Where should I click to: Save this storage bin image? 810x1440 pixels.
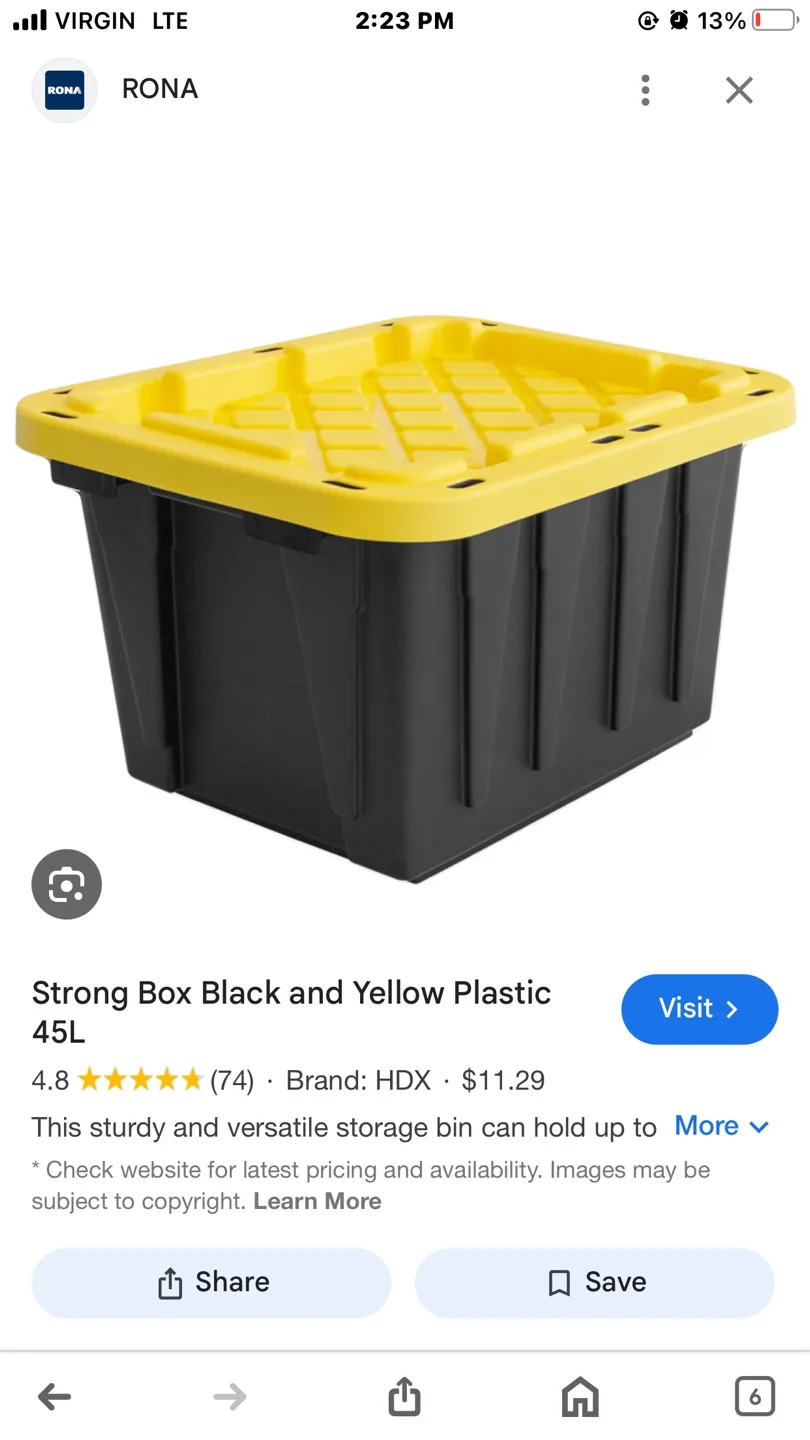pyautogui.click(x=595, y=1282)
